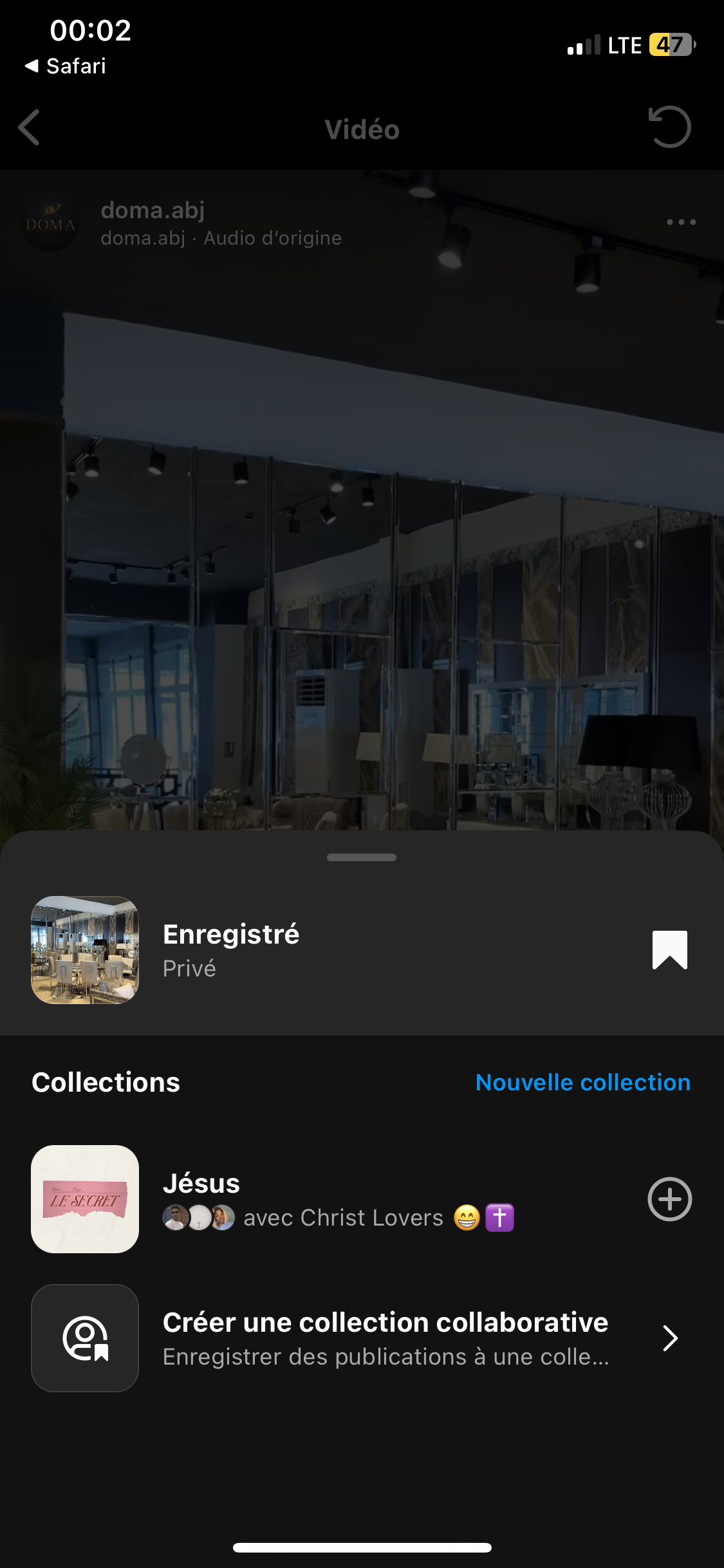Add the post to the Jésus collection

tap(669, 1199)
